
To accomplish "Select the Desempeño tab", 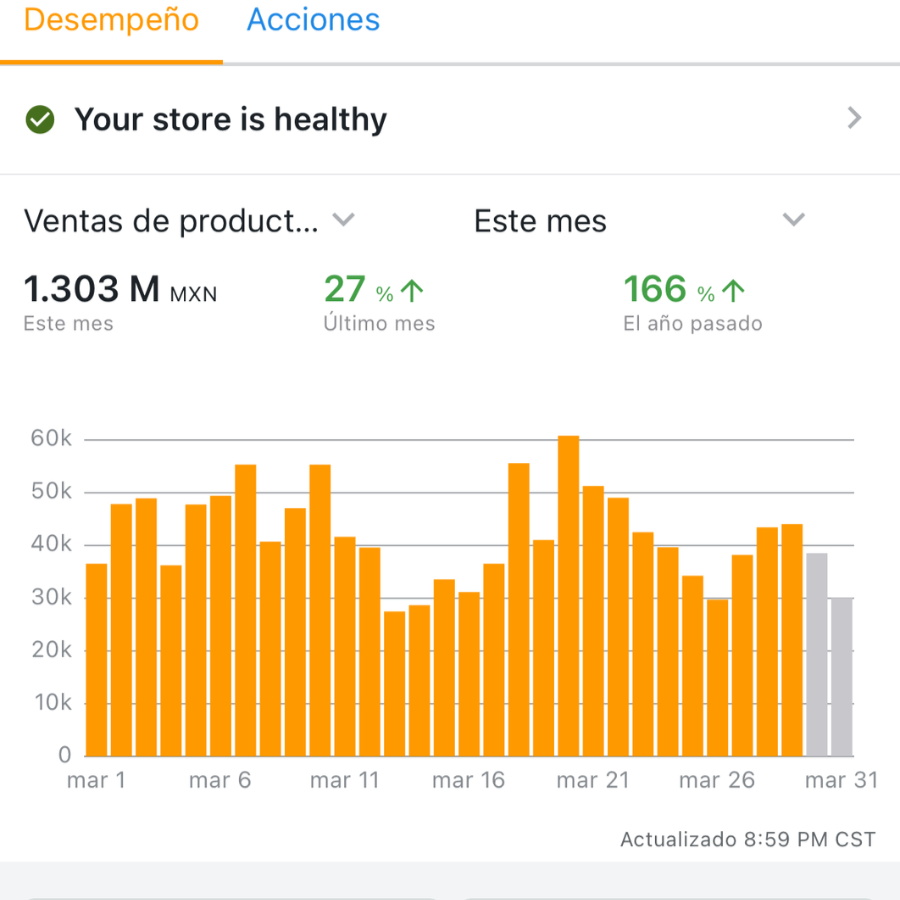I will [111, 20].
